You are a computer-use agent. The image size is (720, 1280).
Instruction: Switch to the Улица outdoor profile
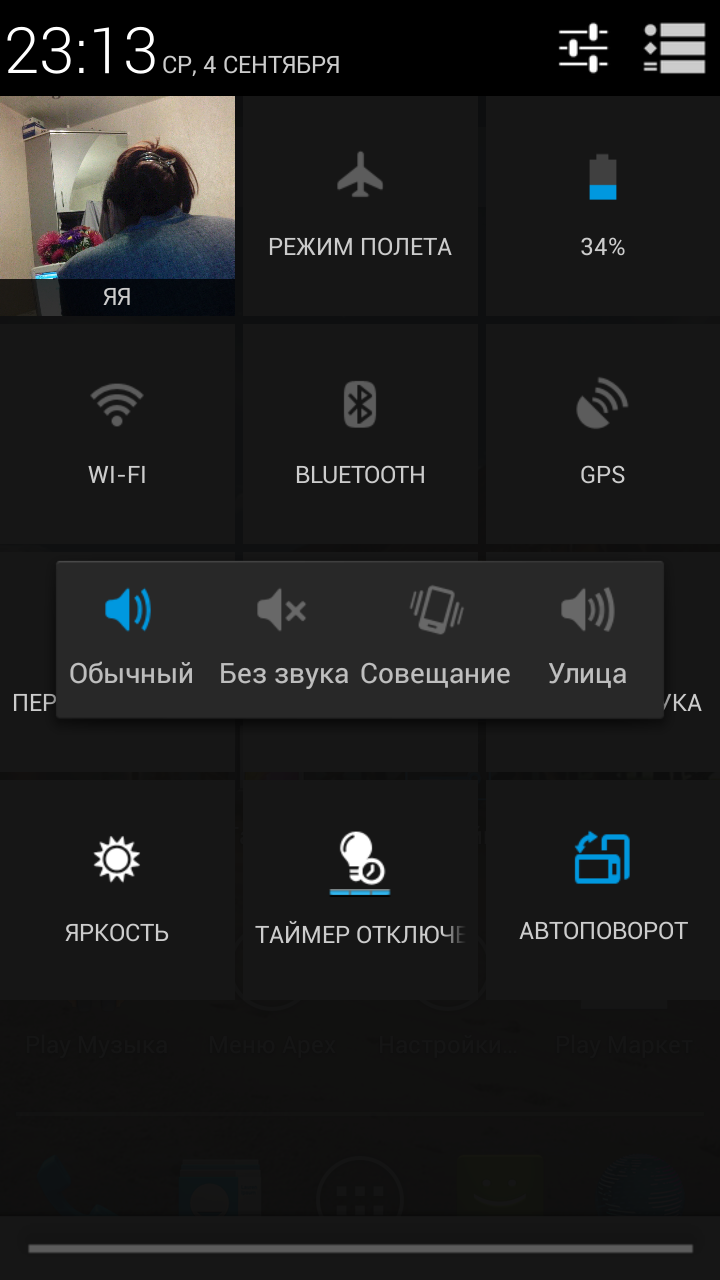click(x=587, y=637)
